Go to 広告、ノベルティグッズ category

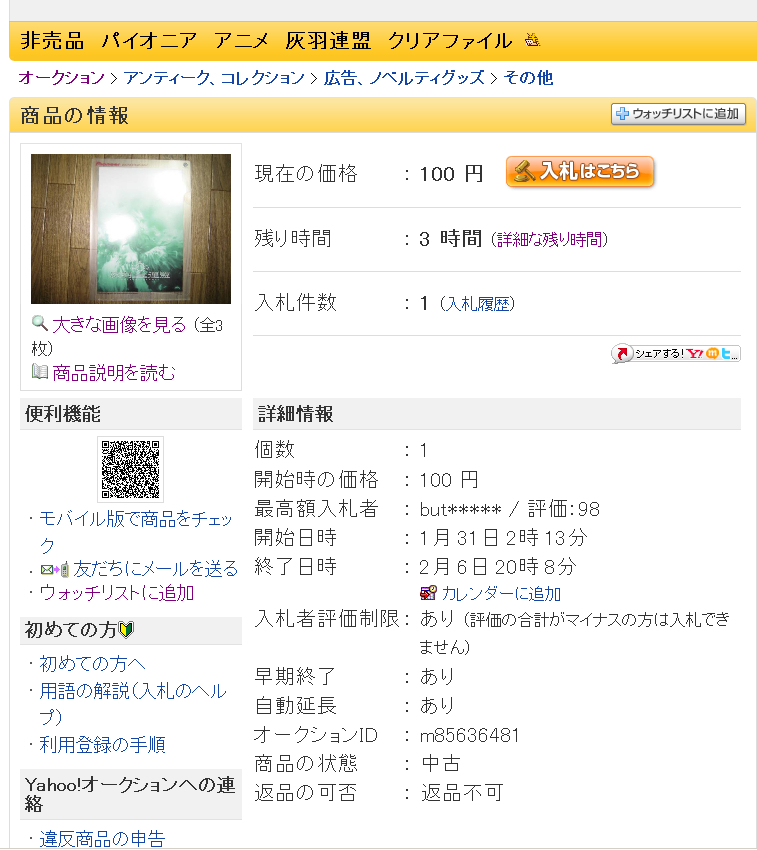pyautogui.click(x=404, y=78)
